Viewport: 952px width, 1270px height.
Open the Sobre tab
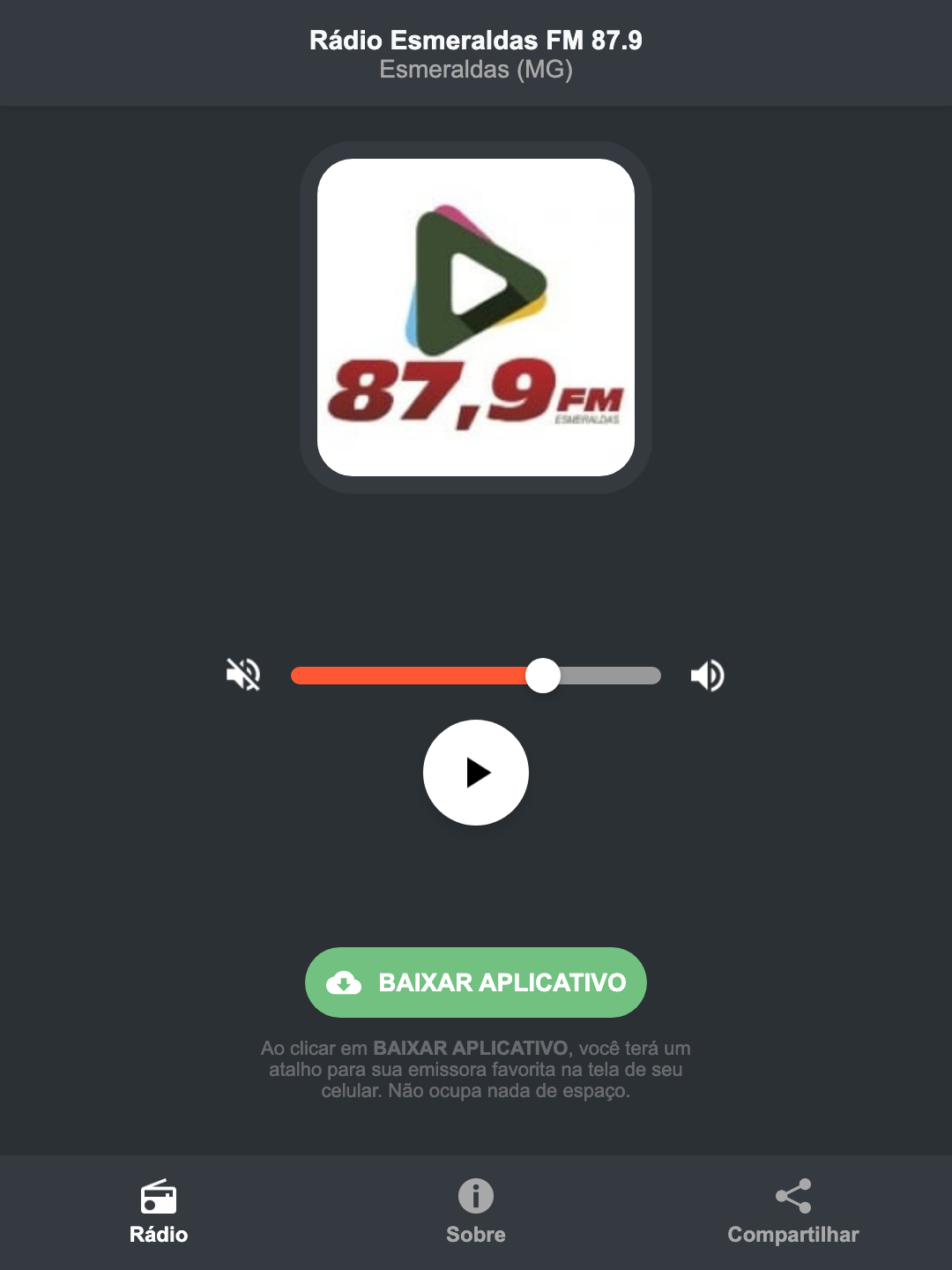coord(475,1213)
